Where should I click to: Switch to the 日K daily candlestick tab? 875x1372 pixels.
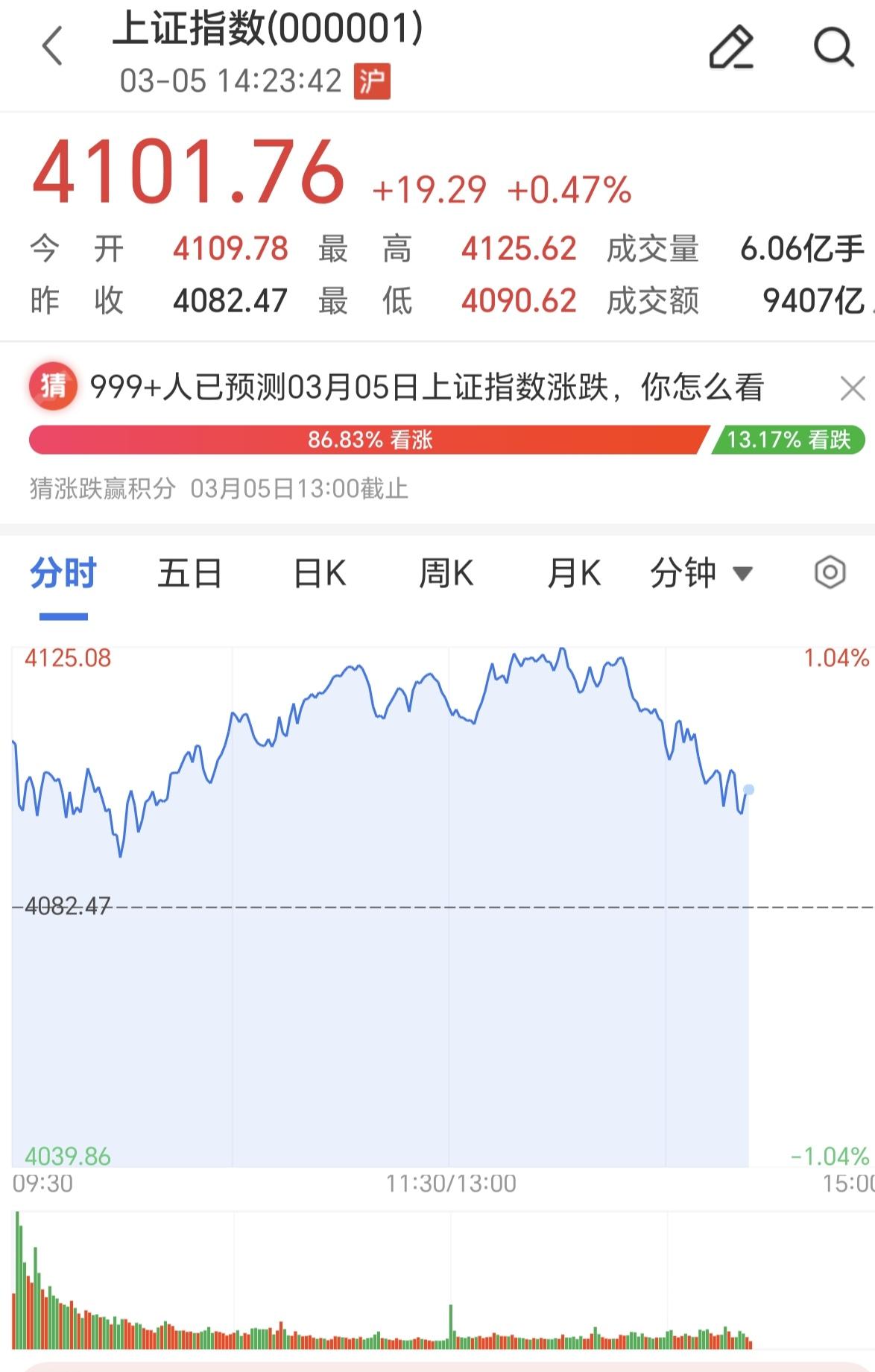[x=318, y=572]
